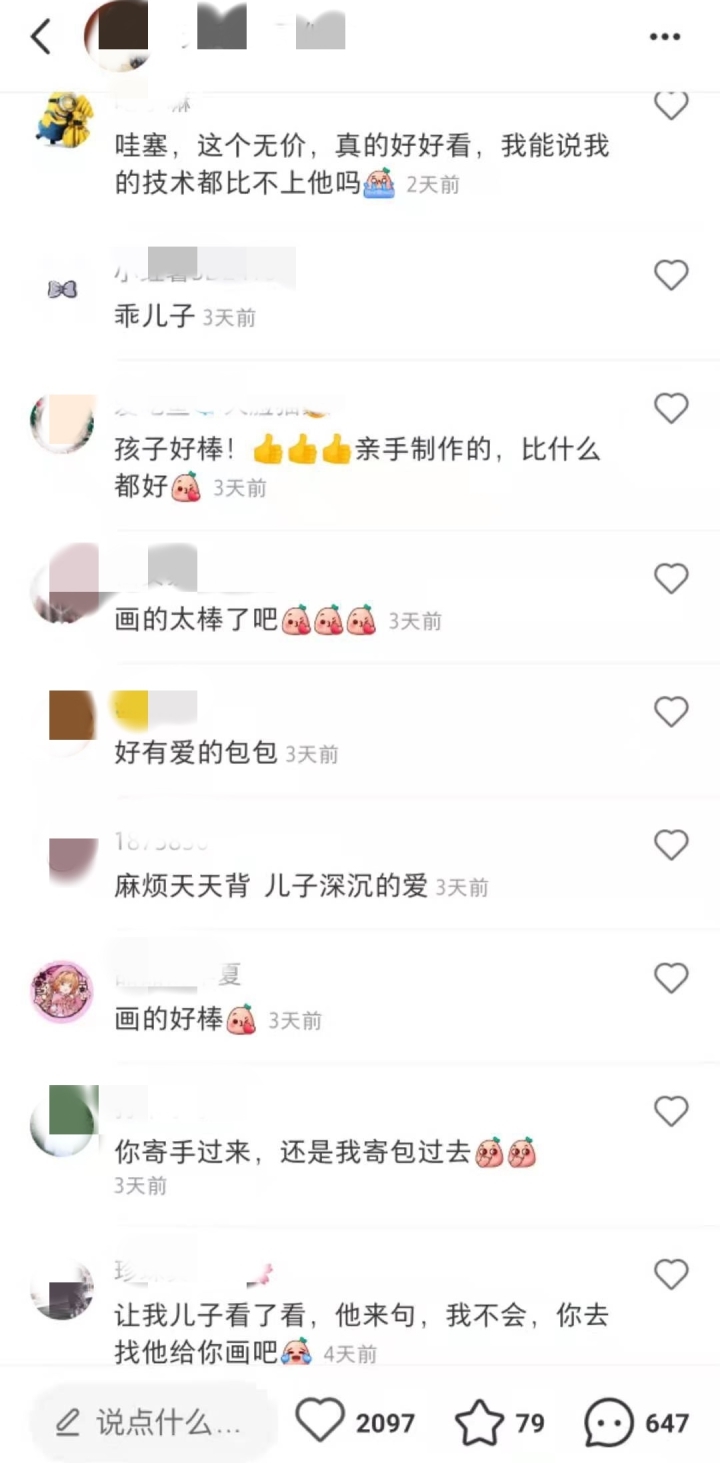The height and width of the screenshot is (1463, 720).
Task: Like the comment "画的太棒了吧"
Action: [x=671, y=578]
